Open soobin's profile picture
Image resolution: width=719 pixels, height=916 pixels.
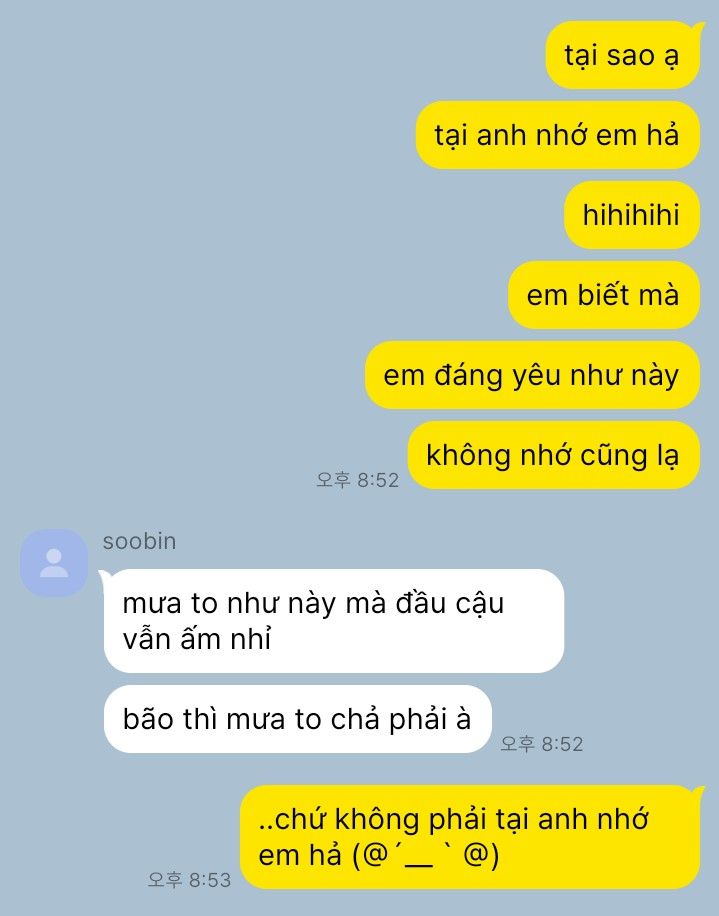[54, 563]
